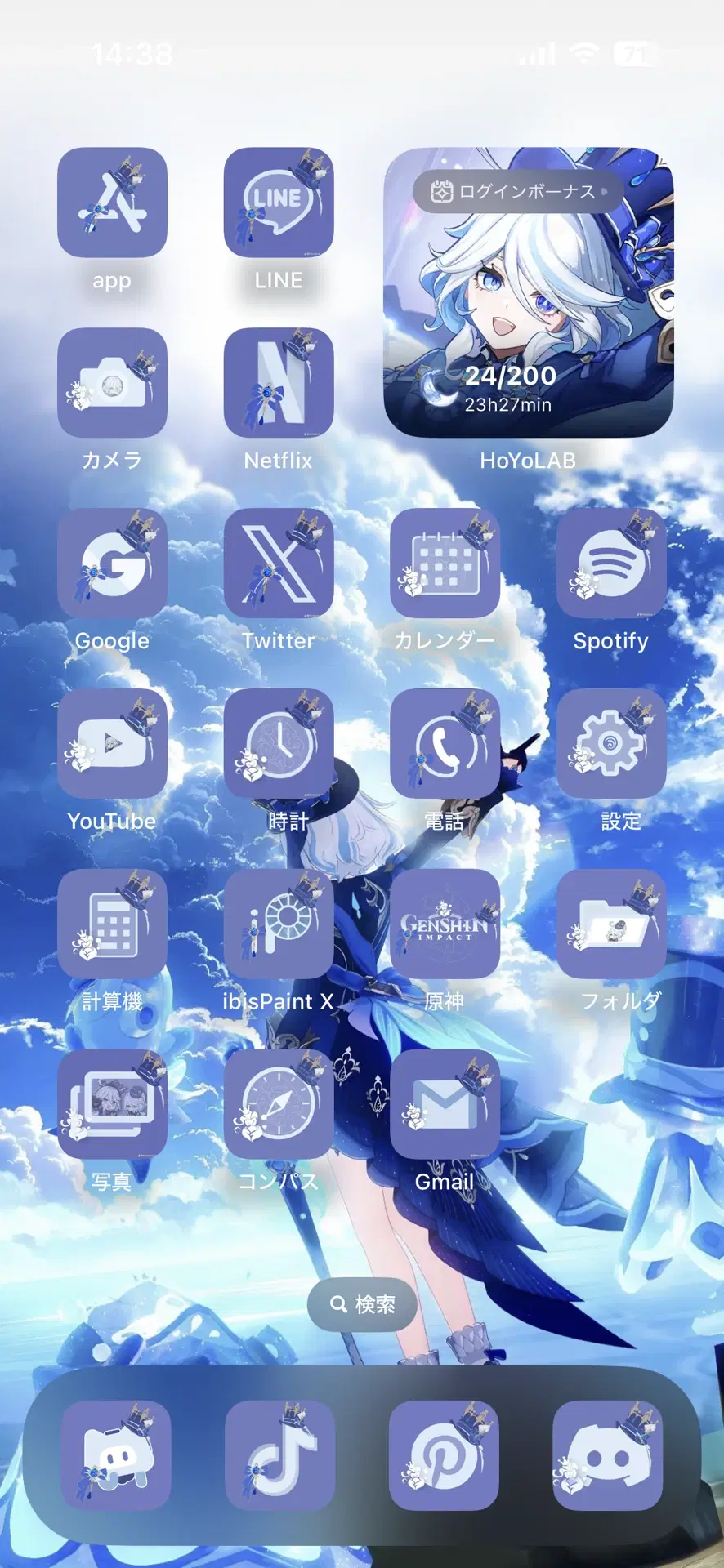
Task: Open YouTube
Action: [112, 744]
